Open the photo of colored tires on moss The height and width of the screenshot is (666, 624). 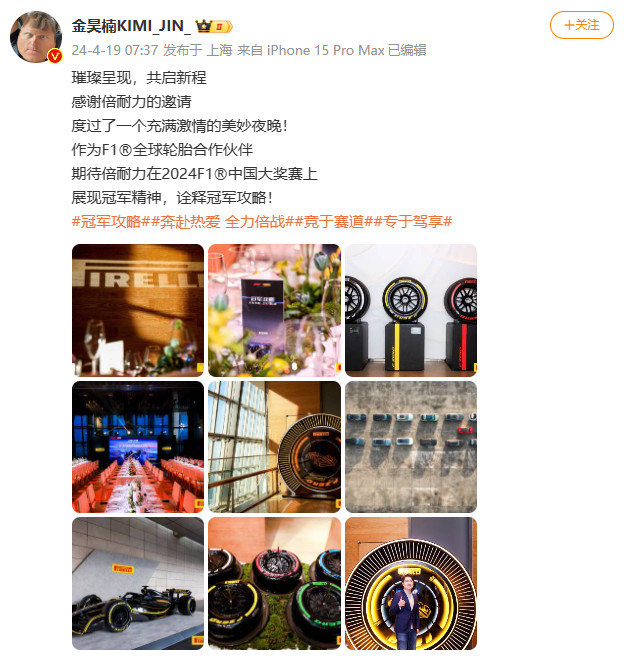click(x=274, y=583)
